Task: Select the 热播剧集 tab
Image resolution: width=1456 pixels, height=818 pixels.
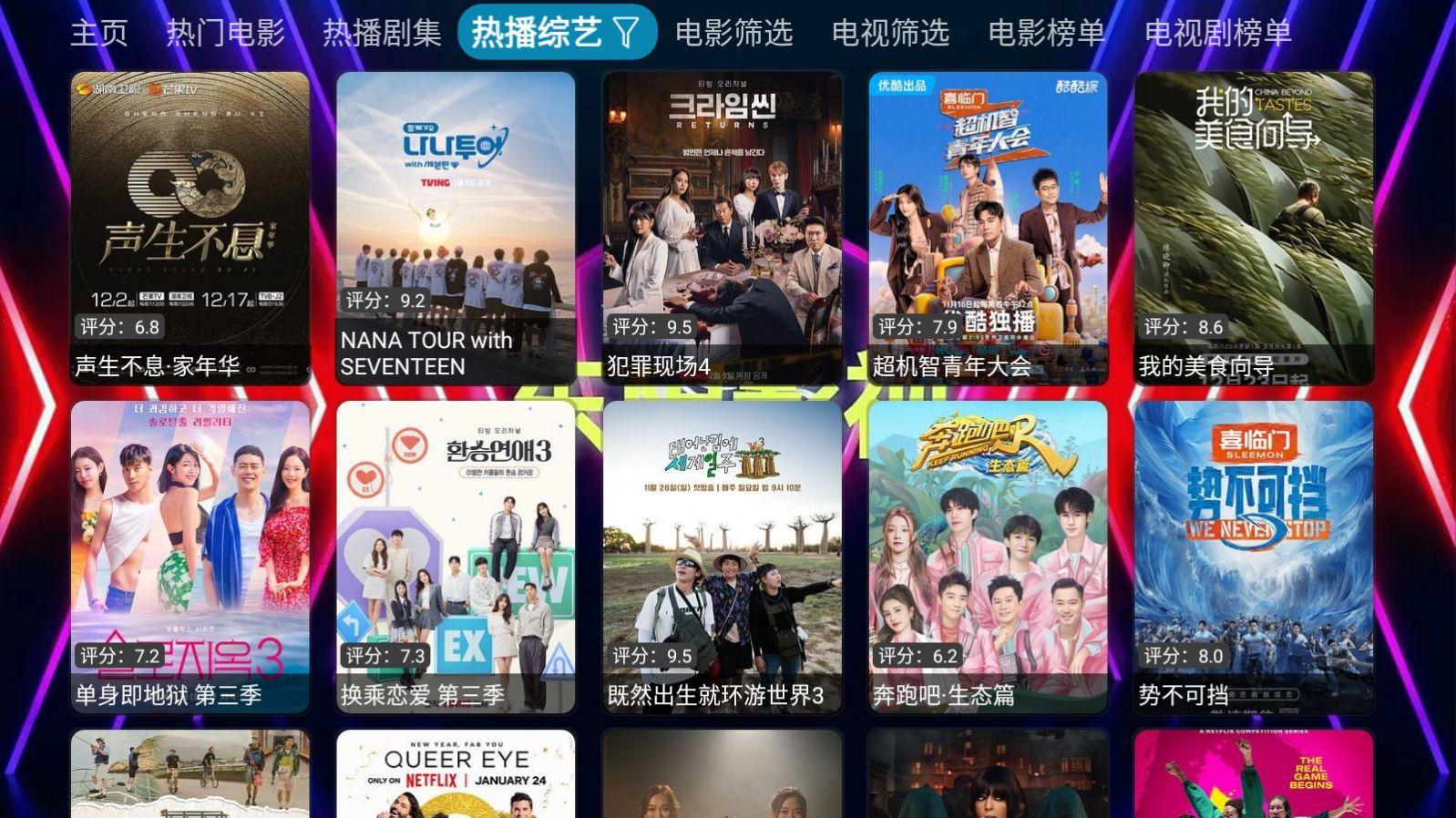Action: [x=382, y=33]
